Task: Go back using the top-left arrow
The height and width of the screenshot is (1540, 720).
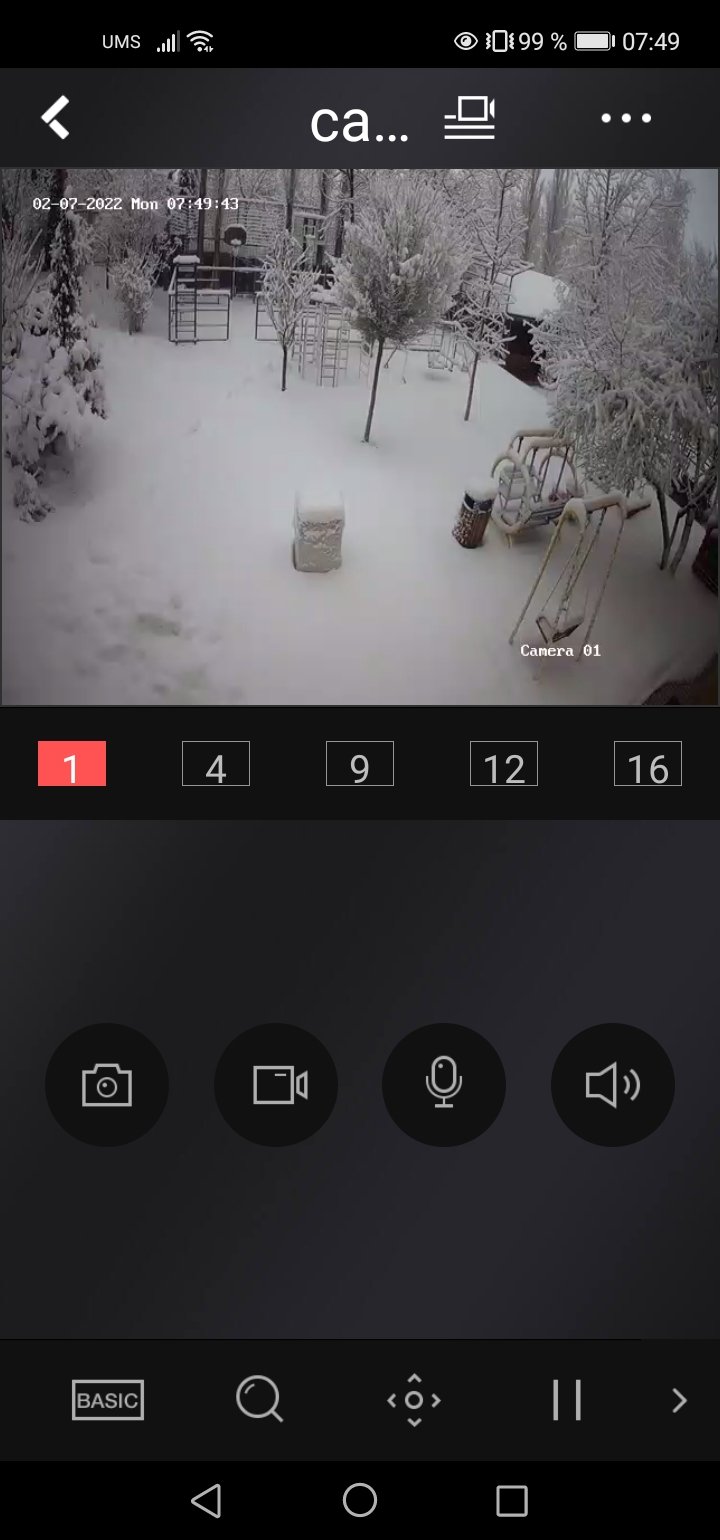Action: point(56,117)
